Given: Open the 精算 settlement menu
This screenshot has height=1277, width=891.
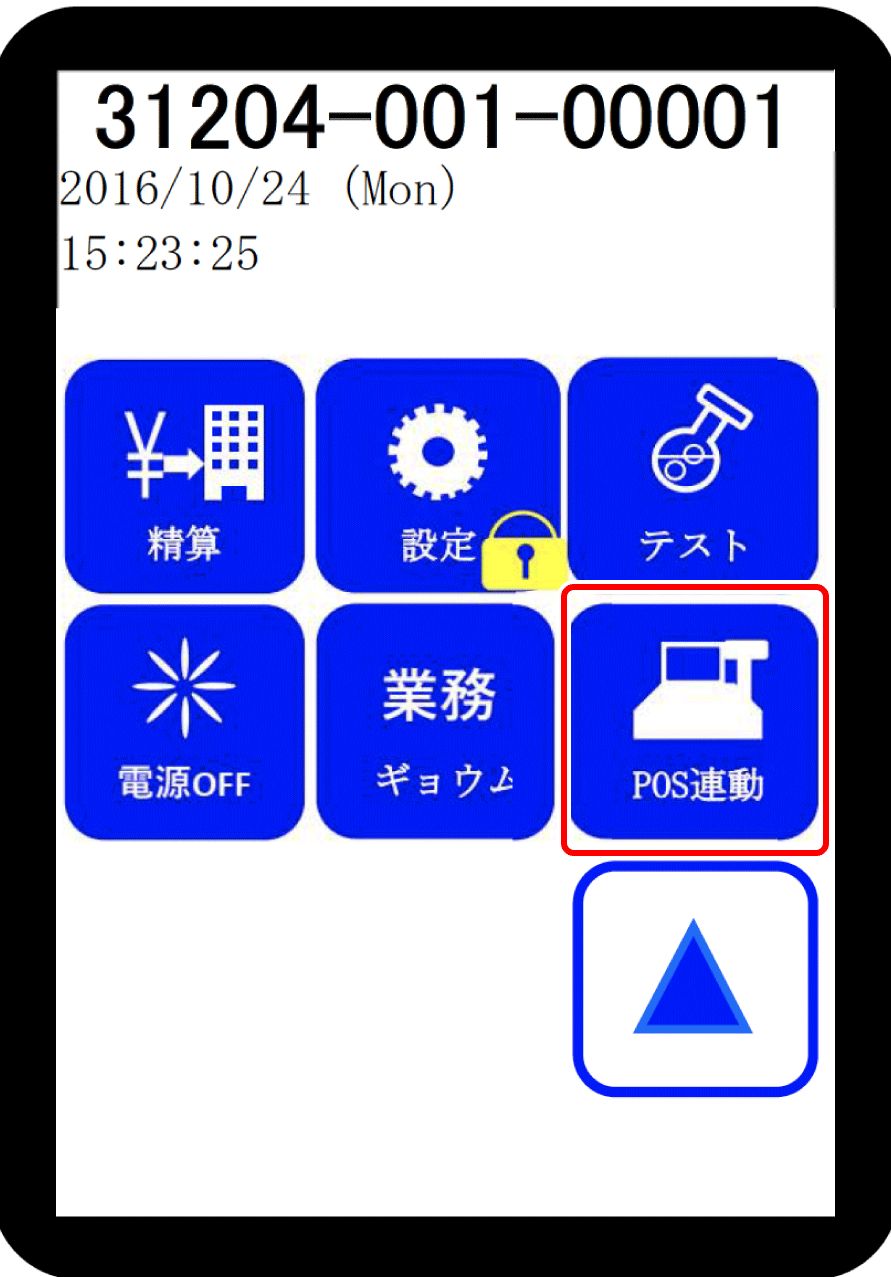Looking at the screenshot, I should 184,475.
